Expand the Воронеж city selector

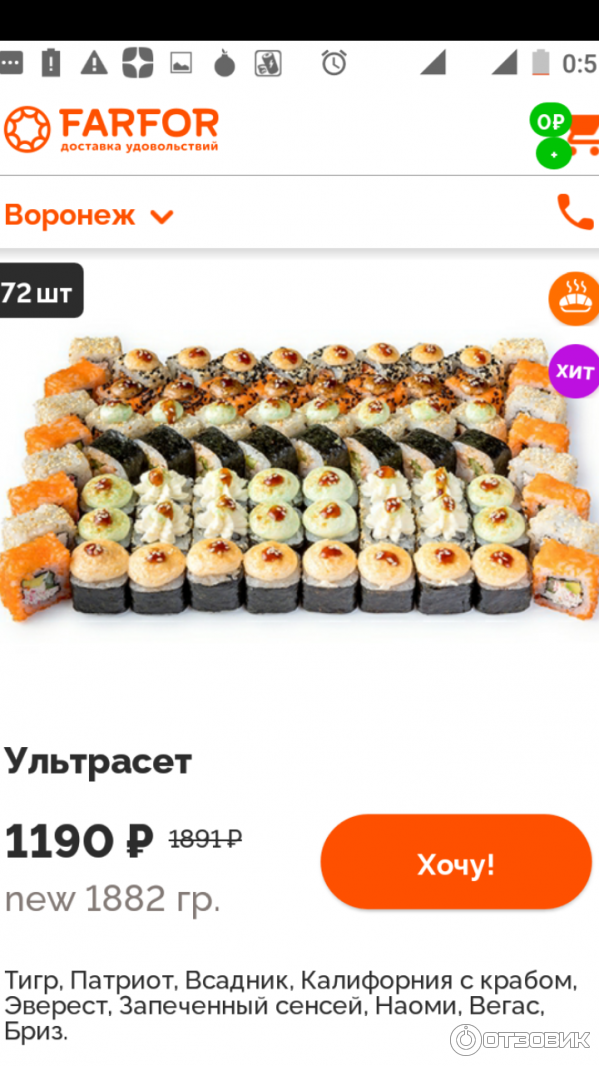click(89, 215)
